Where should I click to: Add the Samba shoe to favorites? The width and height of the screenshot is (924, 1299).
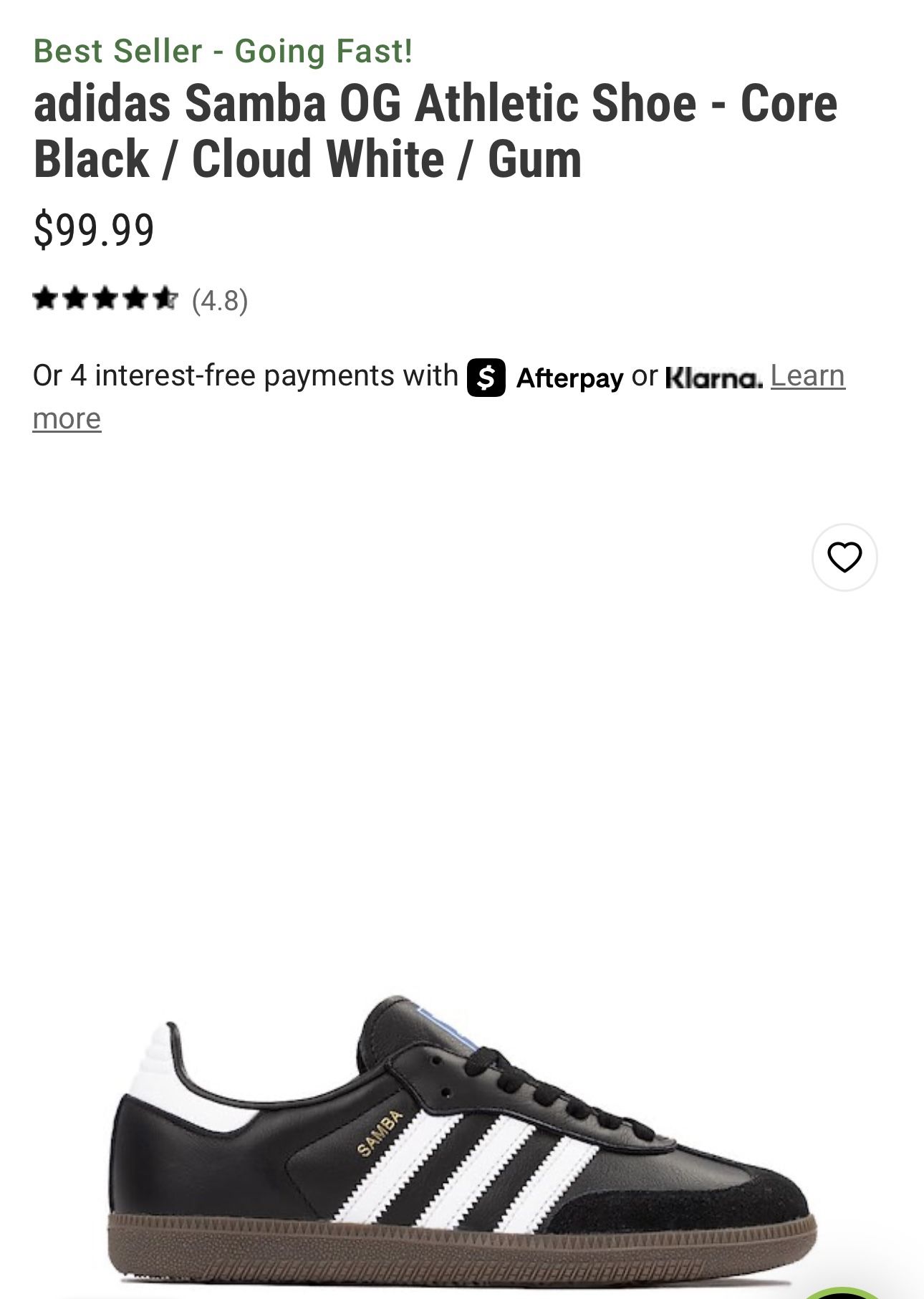844,557
